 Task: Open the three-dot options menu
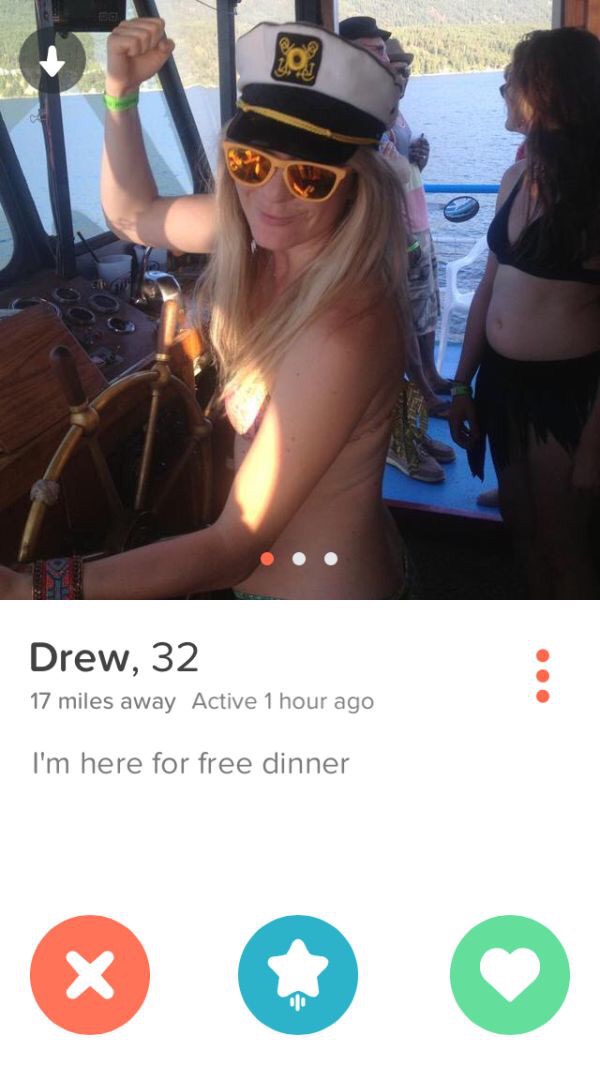click(x=542, y=676)
